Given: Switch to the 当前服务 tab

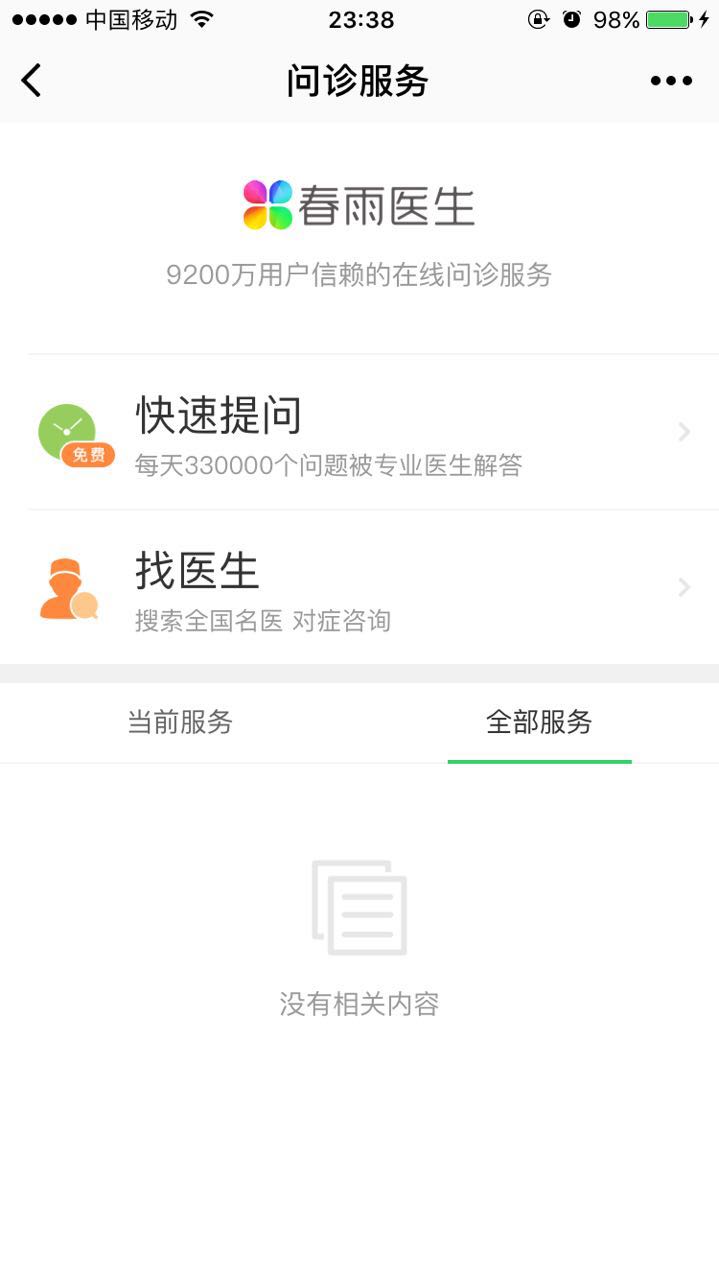Looking at the screenshot, I should point(180,722).
